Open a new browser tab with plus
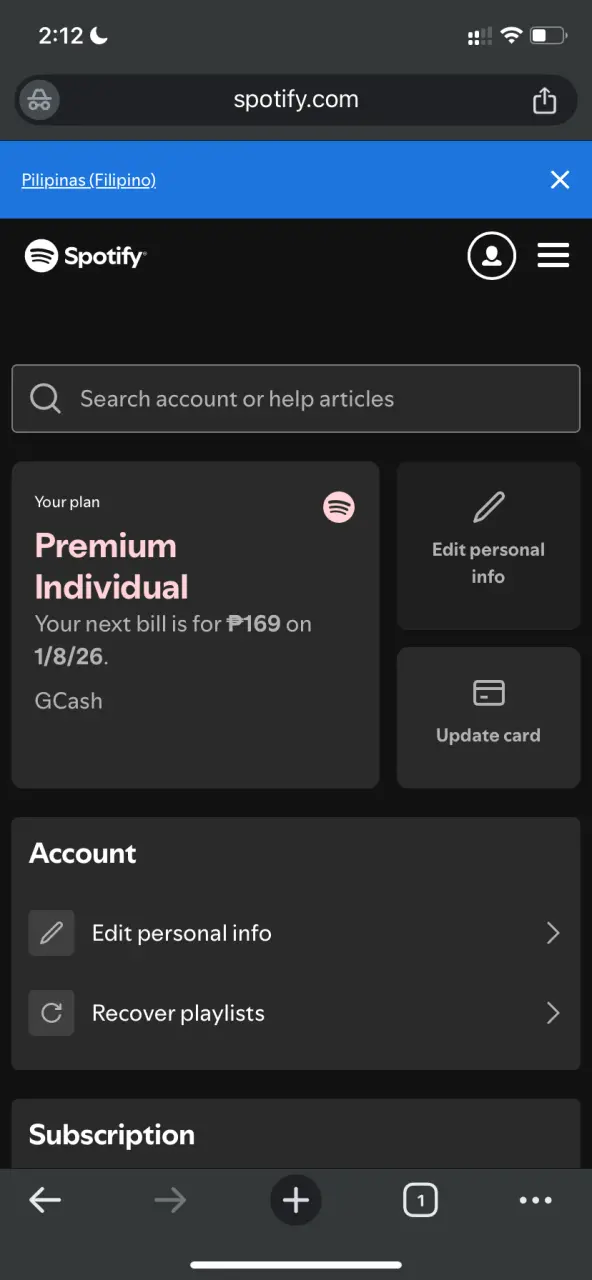Viewport: 592px width, 1280px height. tap(296, 1200)
